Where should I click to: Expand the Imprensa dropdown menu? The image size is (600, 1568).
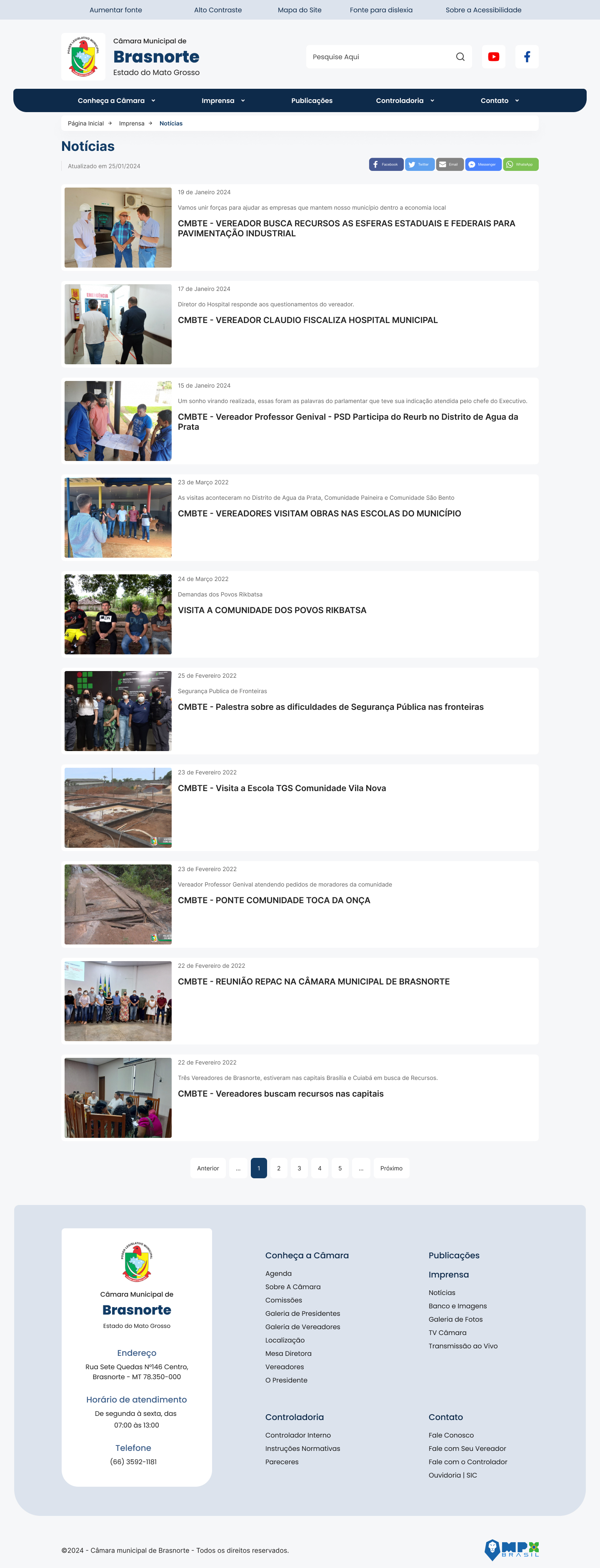point(223,100)
